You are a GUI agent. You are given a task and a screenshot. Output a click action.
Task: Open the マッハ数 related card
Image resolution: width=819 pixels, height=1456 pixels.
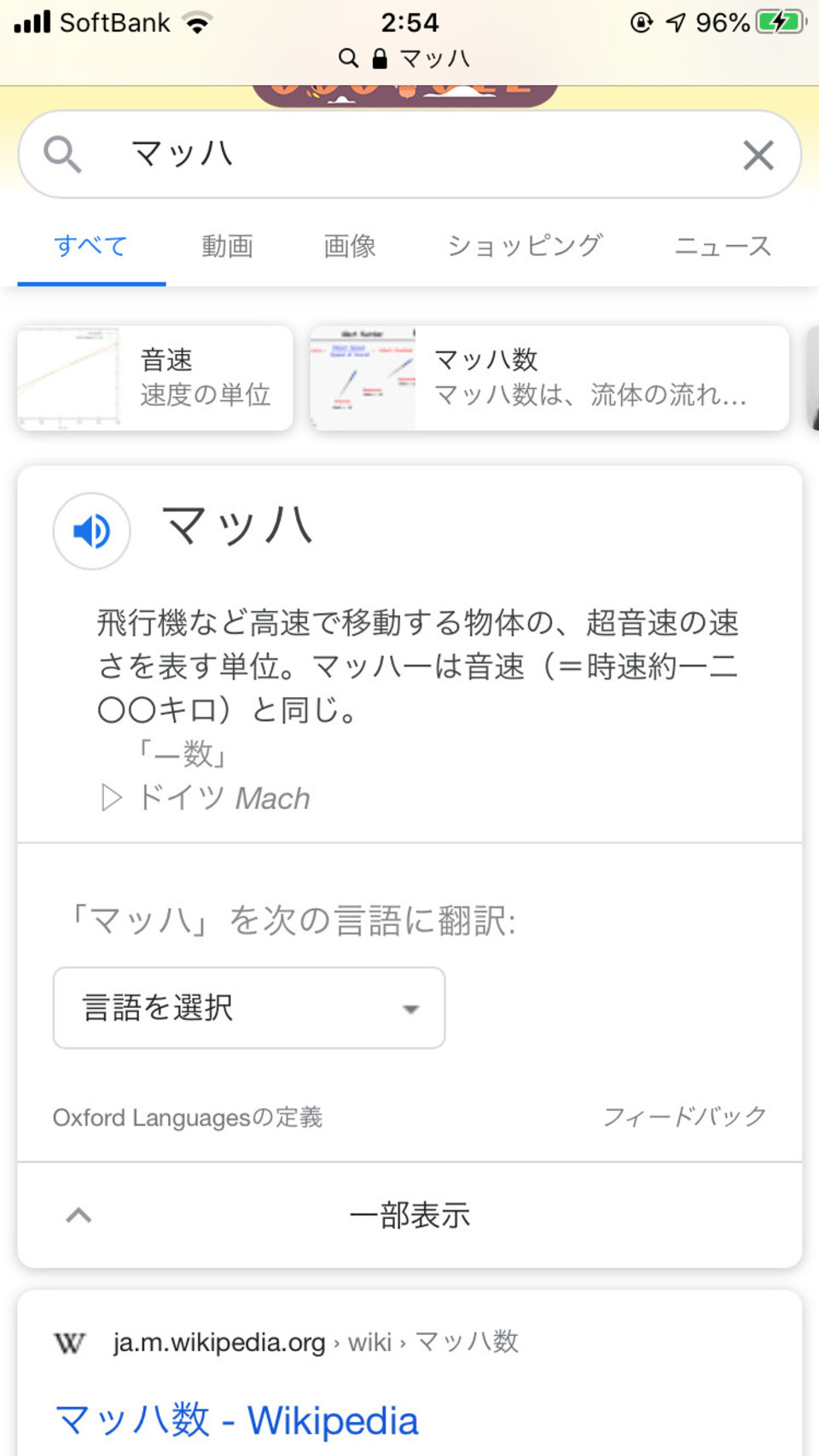coord(549,378)
